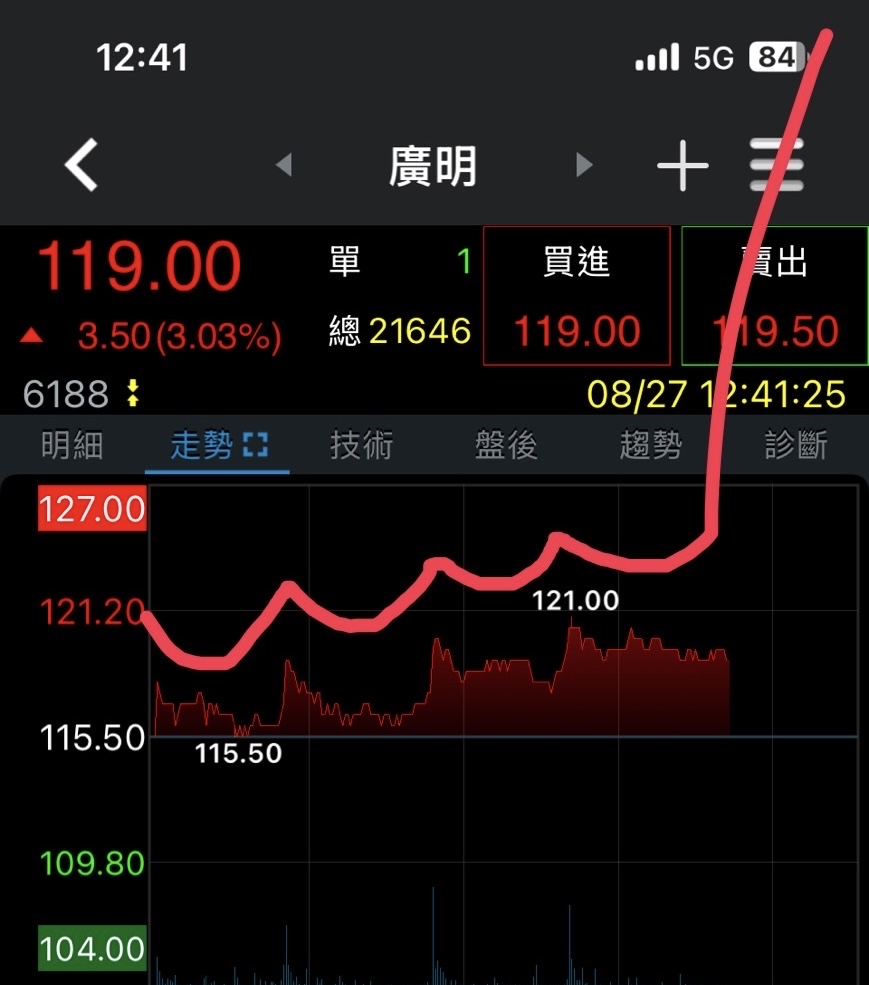Viewport: 869px width, 985px height.
Task: View the 盤後 tab
Action: [506, 445]
